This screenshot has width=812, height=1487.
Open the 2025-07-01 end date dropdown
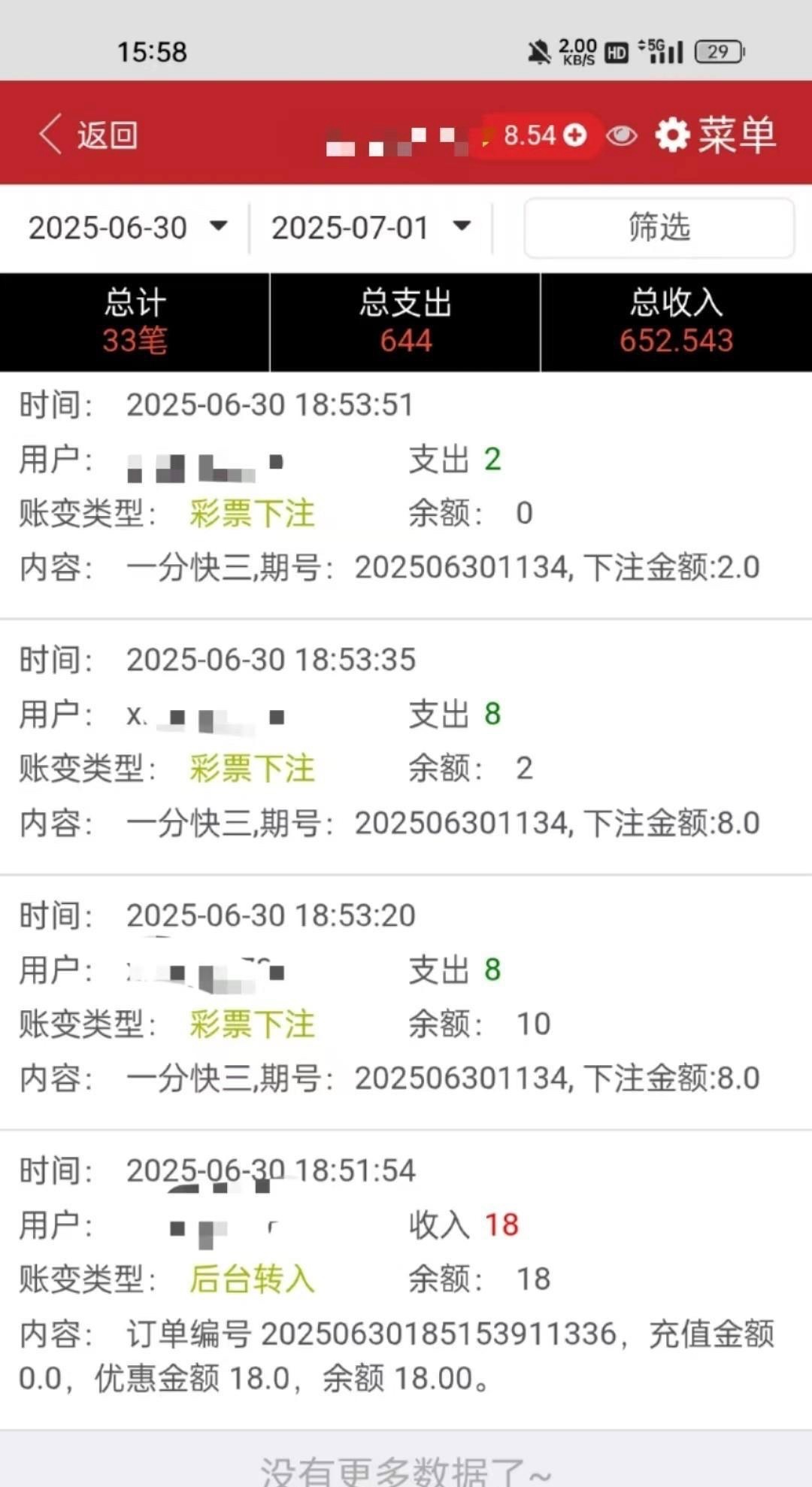pyautogui.click(x=371, y=227)
